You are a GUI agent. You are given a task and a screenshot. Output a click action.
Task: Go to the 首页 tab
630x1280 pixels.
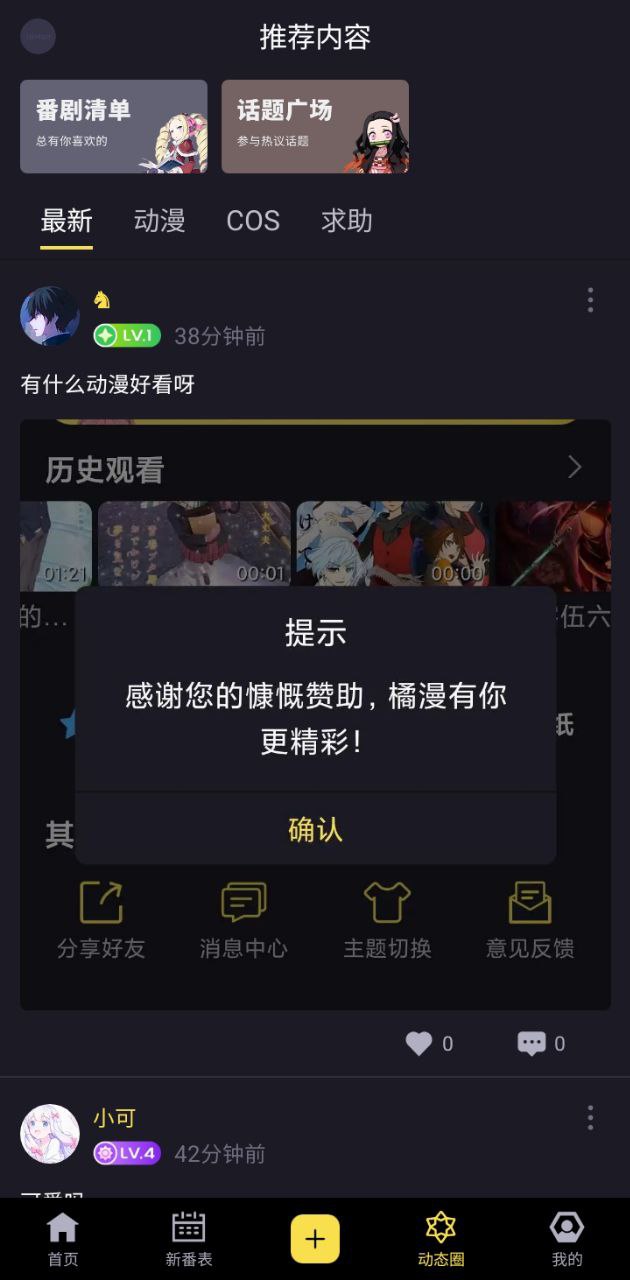(63, 1238)
